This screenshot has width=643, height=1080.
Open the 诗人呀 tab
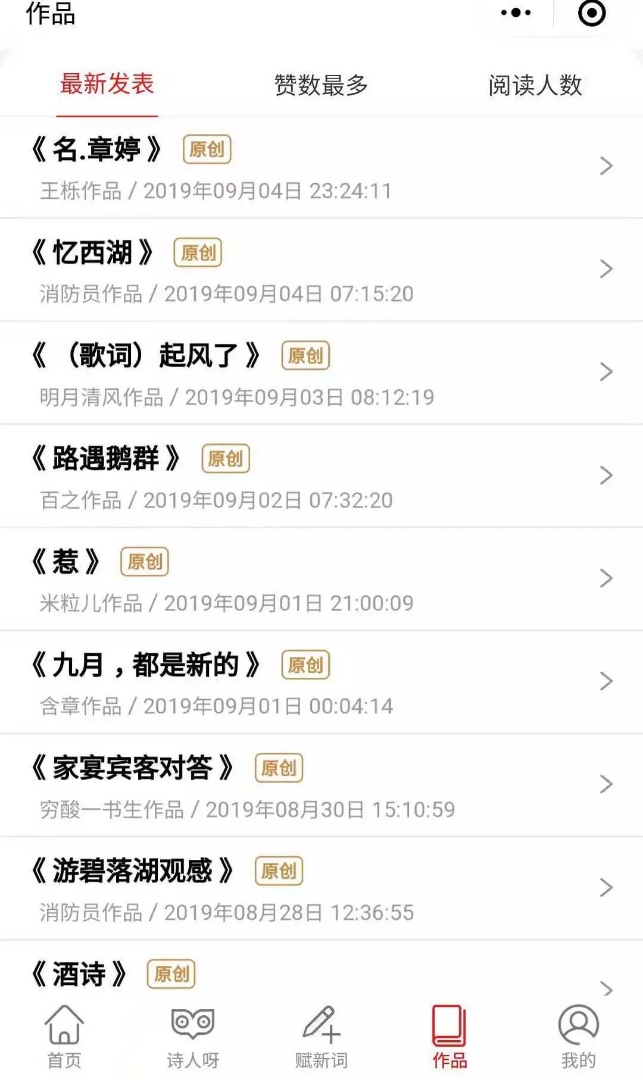193,1037
